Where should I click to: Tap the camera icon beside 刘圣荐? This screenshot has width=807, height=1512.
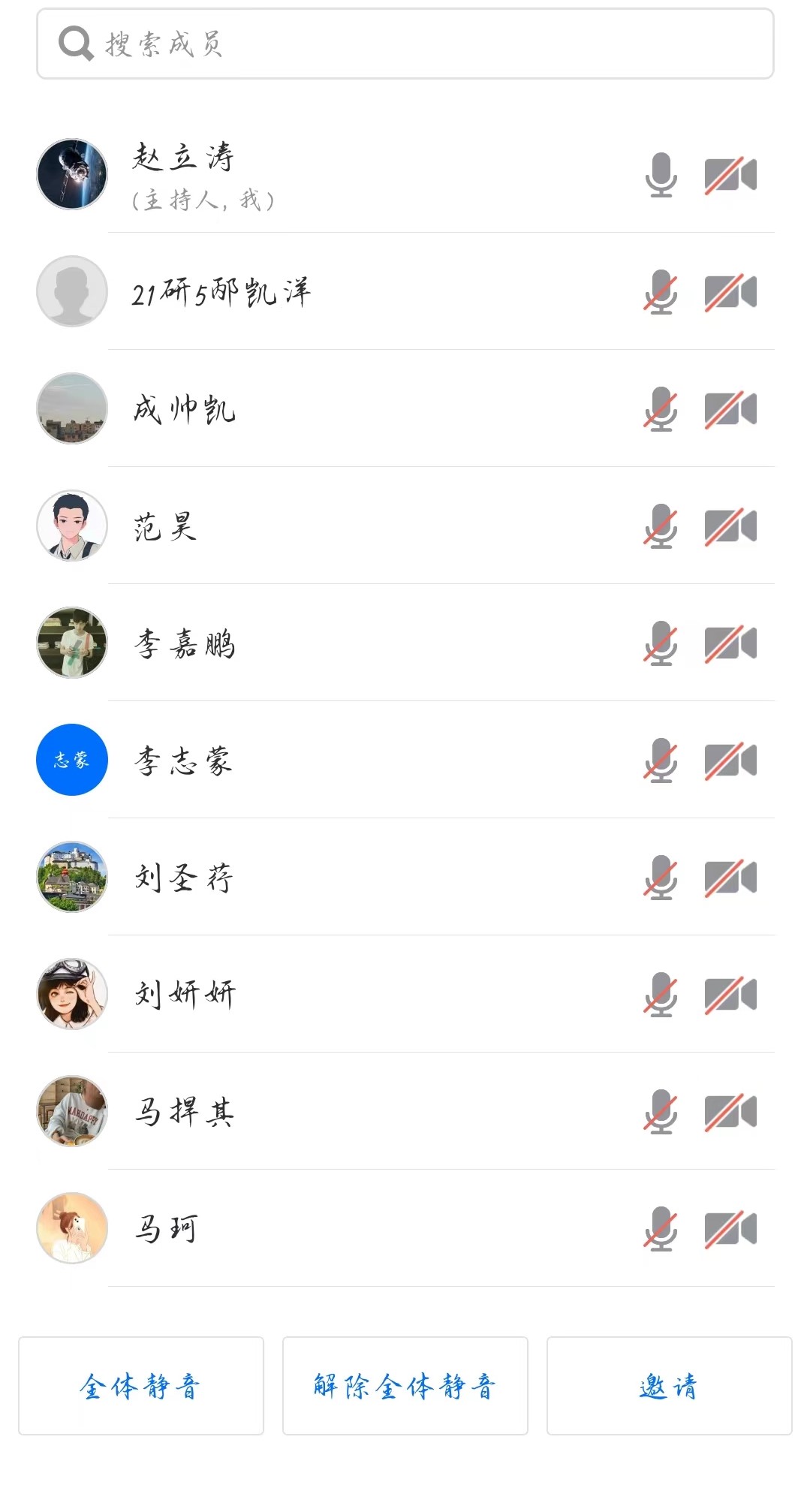pyautogui.click(x=730, y=878)
